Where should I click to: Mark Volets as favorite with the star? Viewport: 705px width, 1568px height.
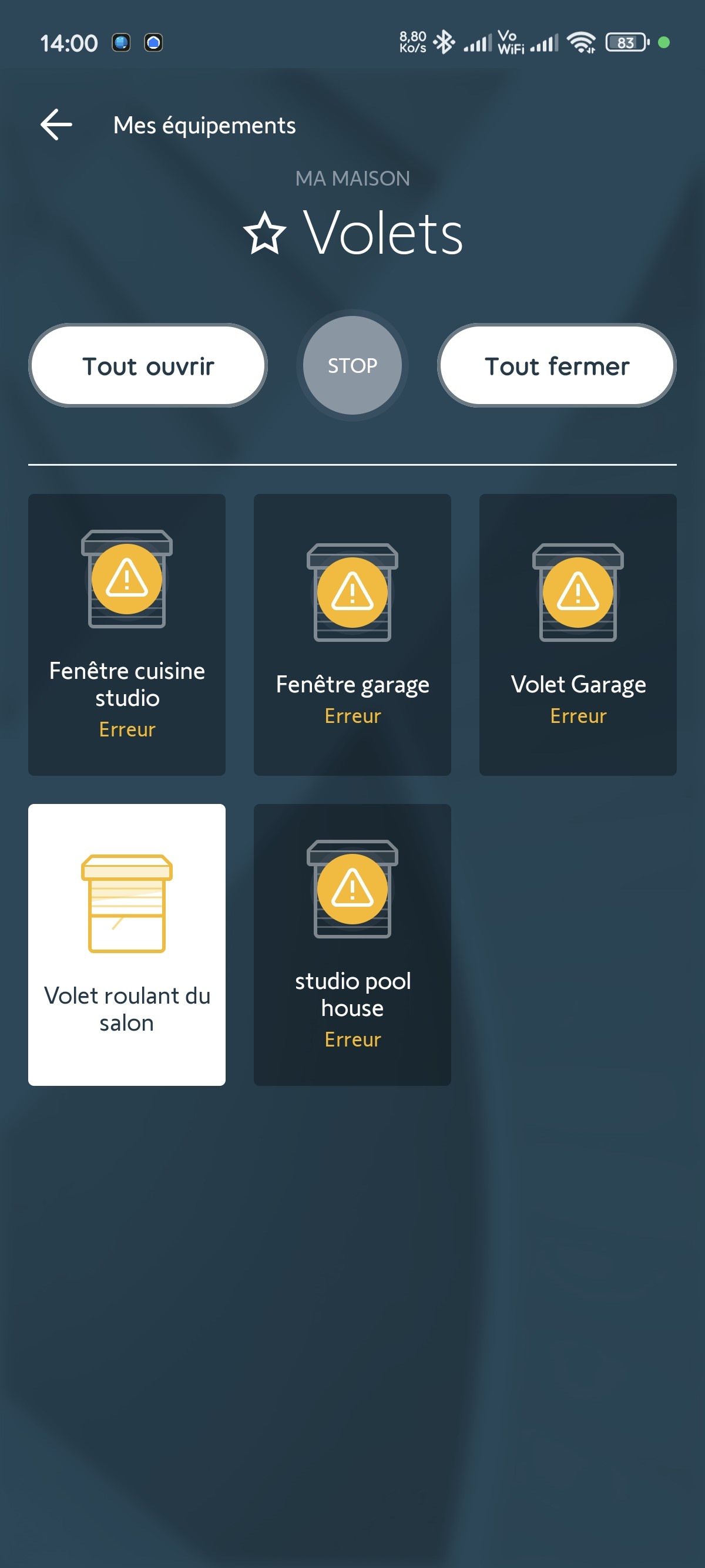click(x=264, y=233)
